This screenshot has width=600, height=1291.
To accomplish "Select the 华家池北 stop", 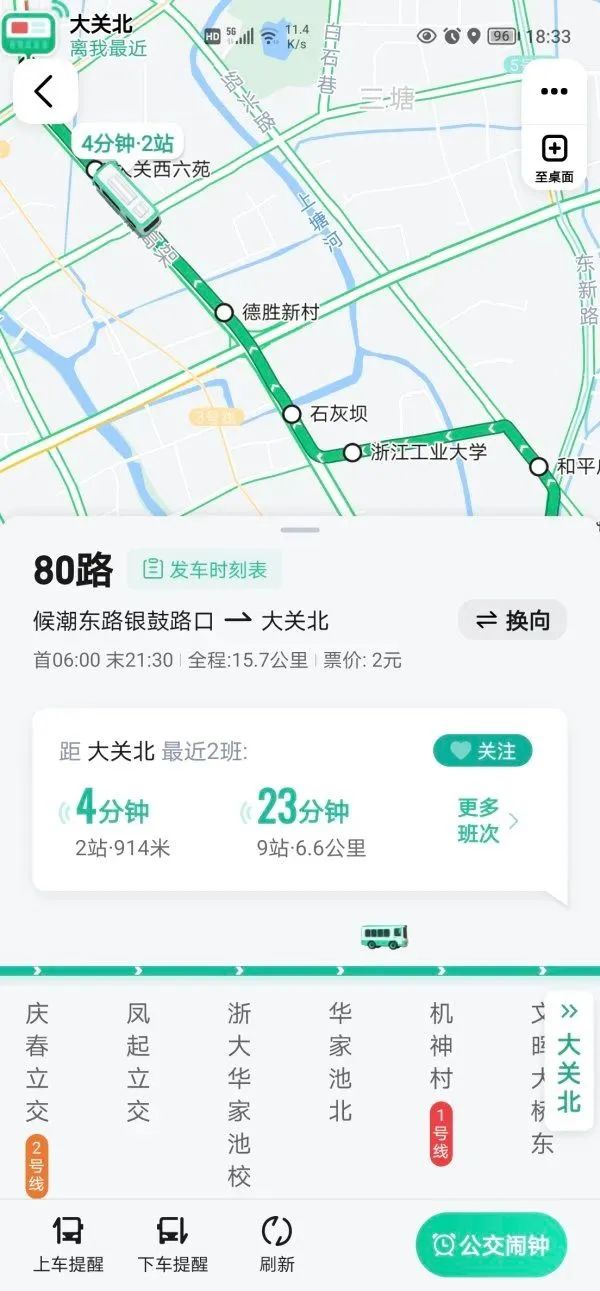I will click(x=340, y=1063).
